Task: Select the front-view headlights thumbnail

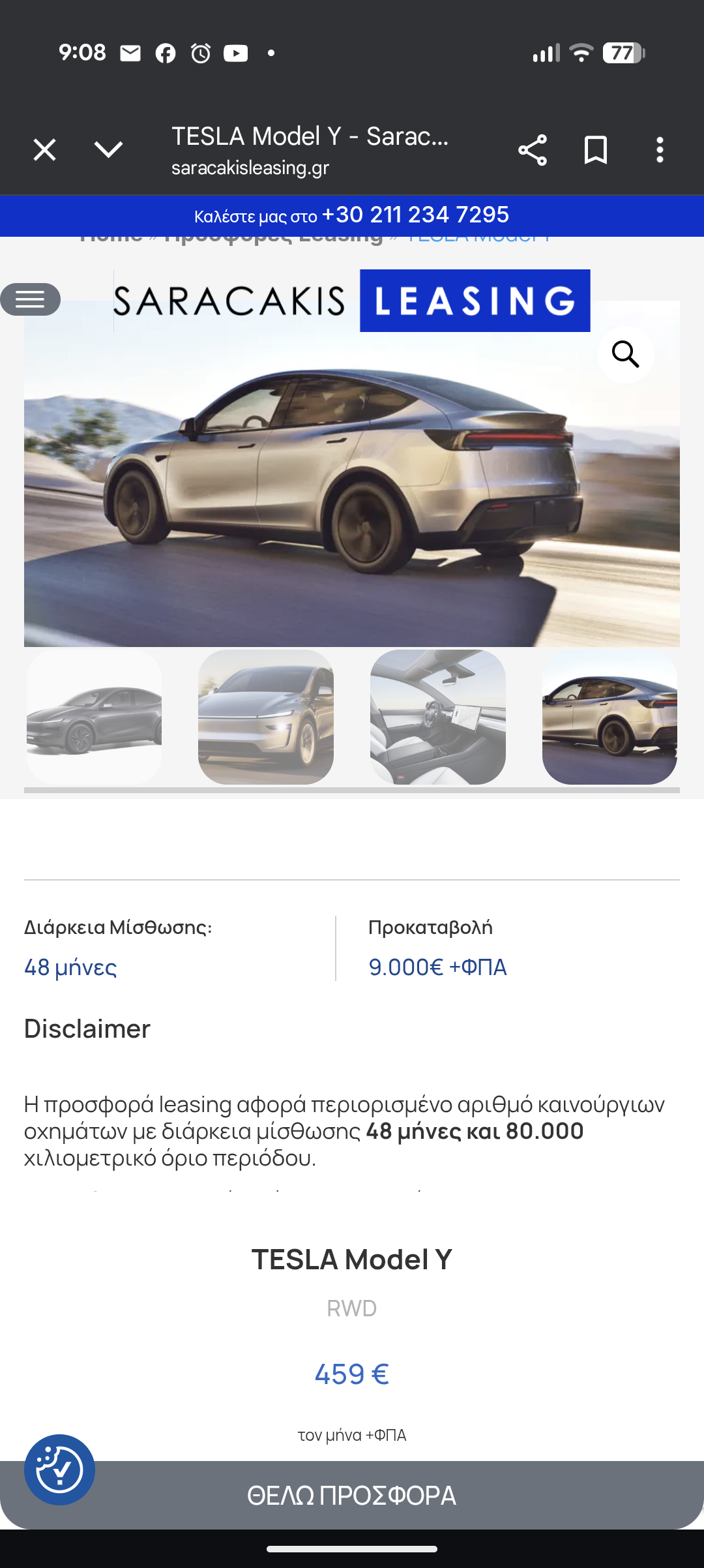Action: 266,717
